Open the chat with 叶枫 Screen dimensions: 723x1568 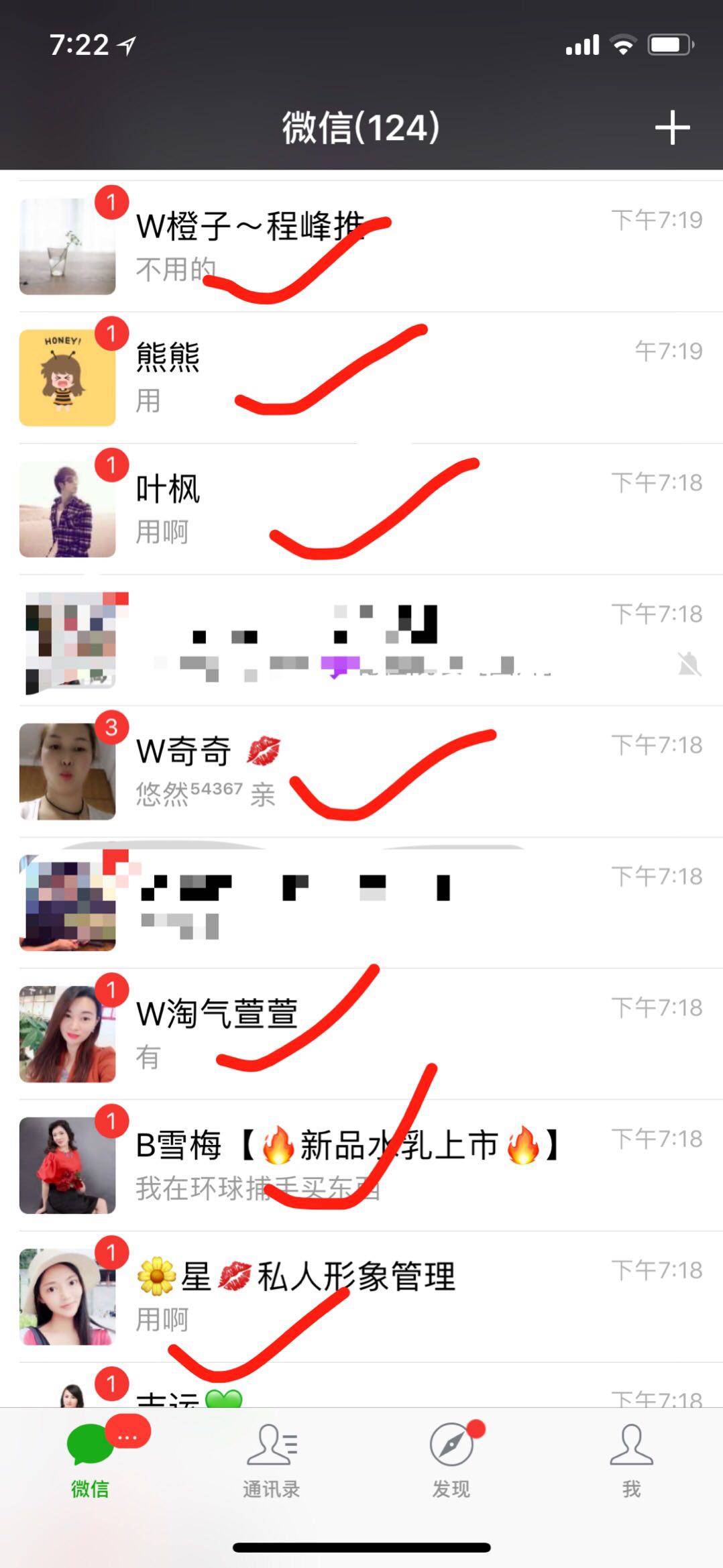tap(361, 508)
